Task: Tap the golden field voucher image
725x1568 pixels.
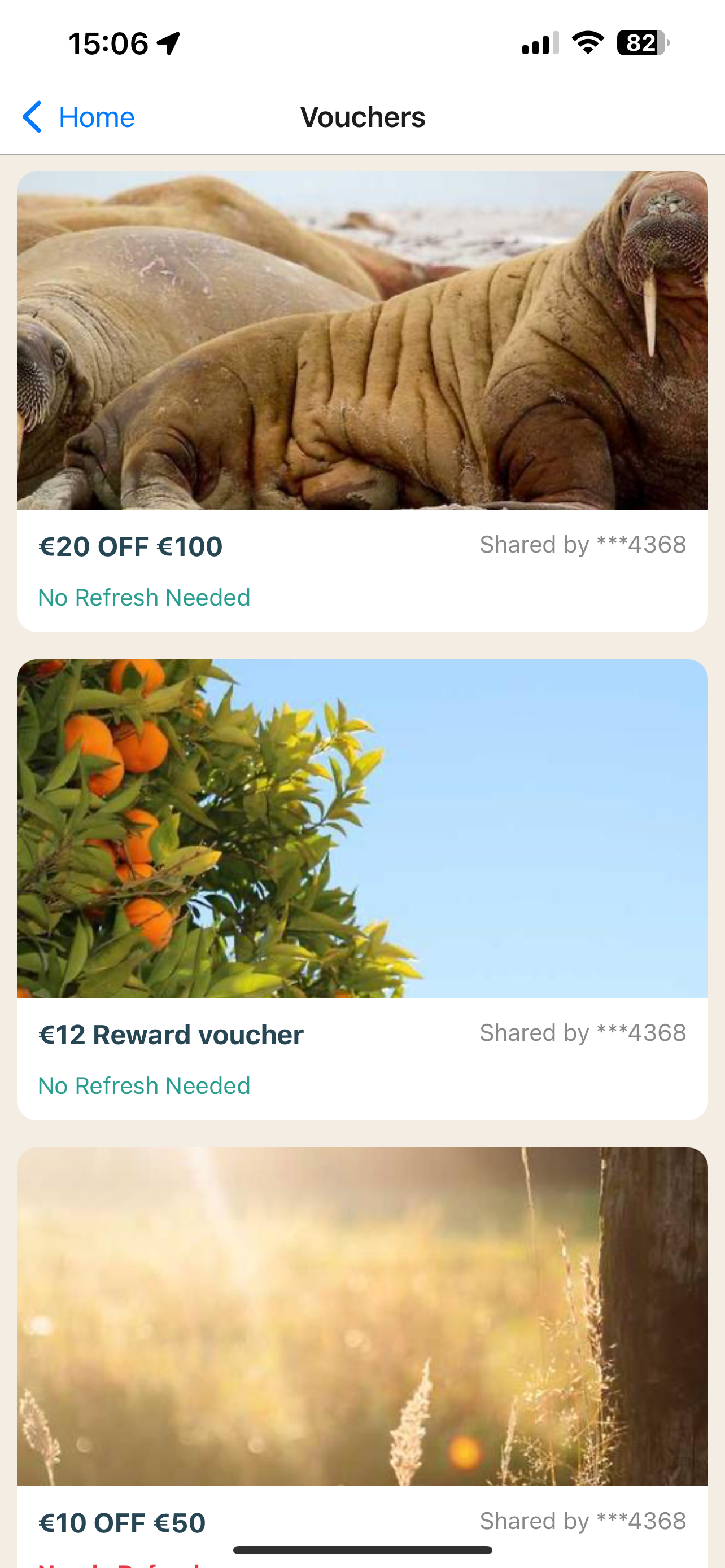Action: click(x=362, y=1315)
